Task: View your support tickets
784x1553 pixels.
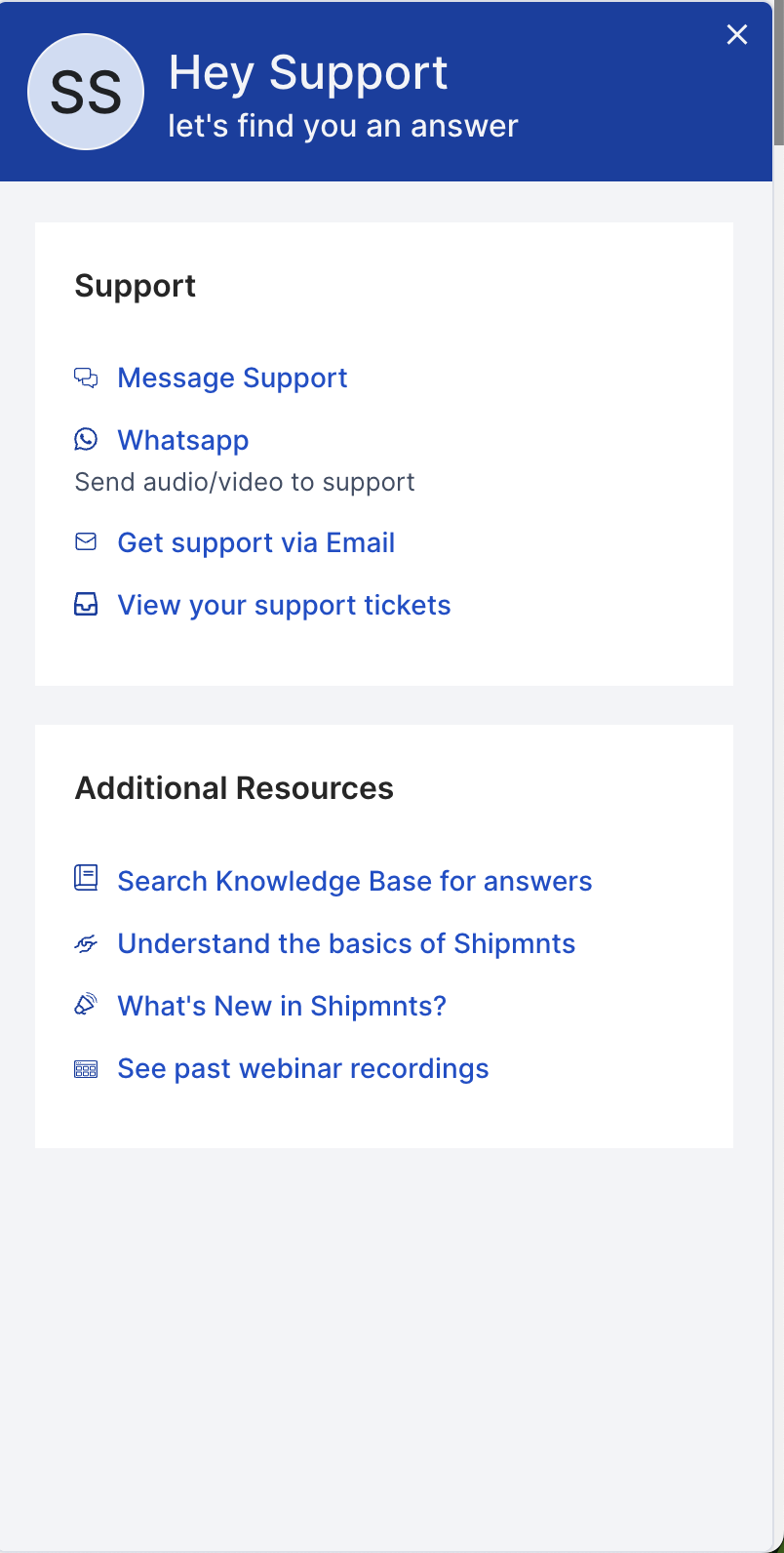Action: (x=285, y=606)
